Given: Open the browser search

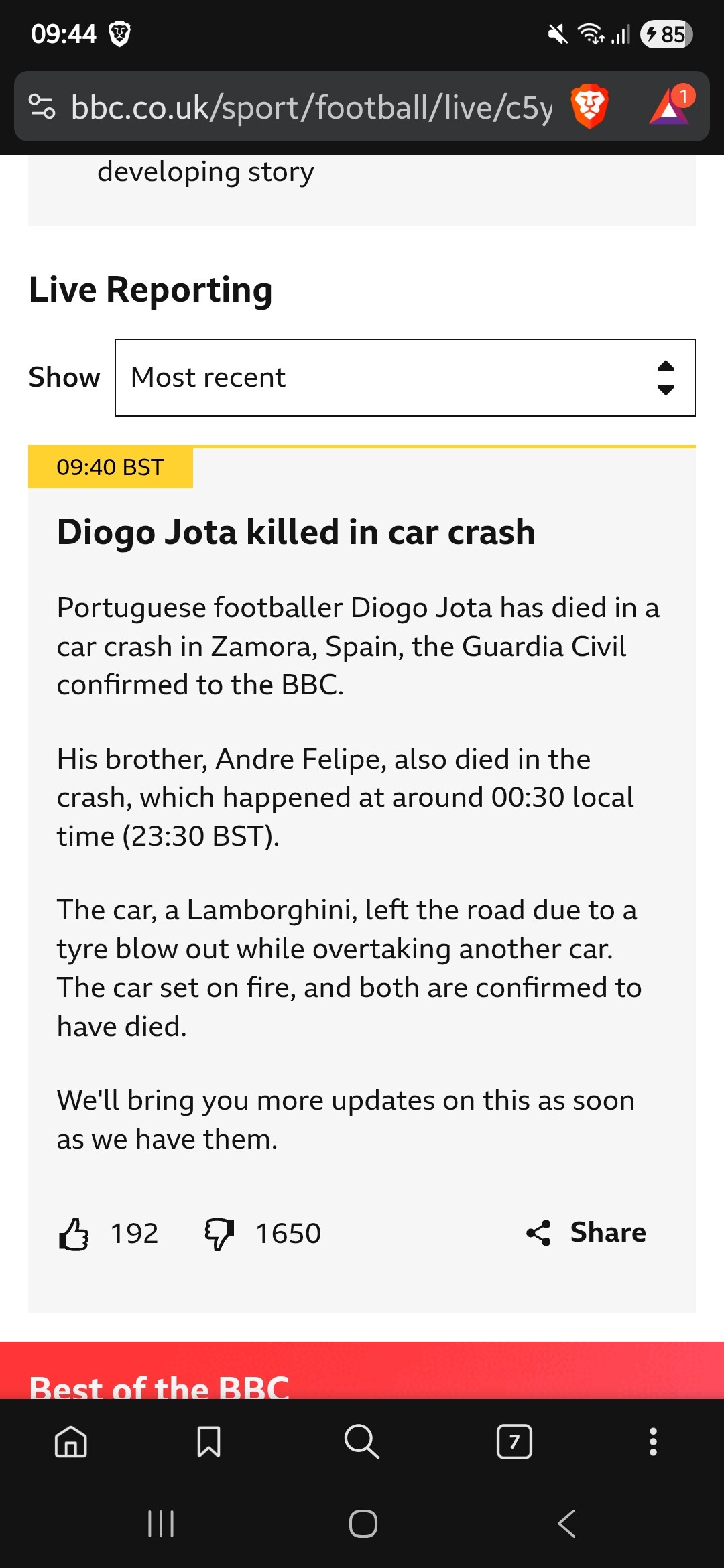Looking at the screenshot, I should pos(362,1441).
